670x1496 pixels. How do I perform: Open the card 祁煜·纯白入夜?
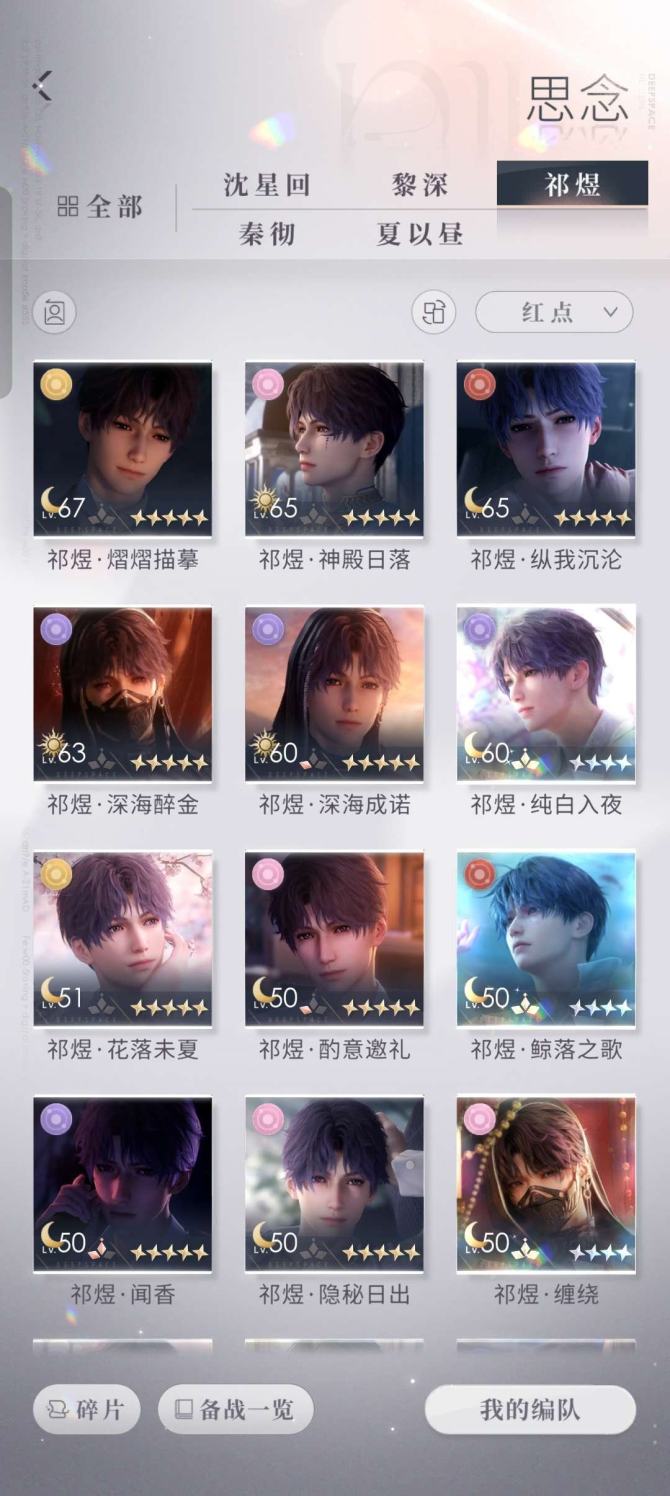546,694
